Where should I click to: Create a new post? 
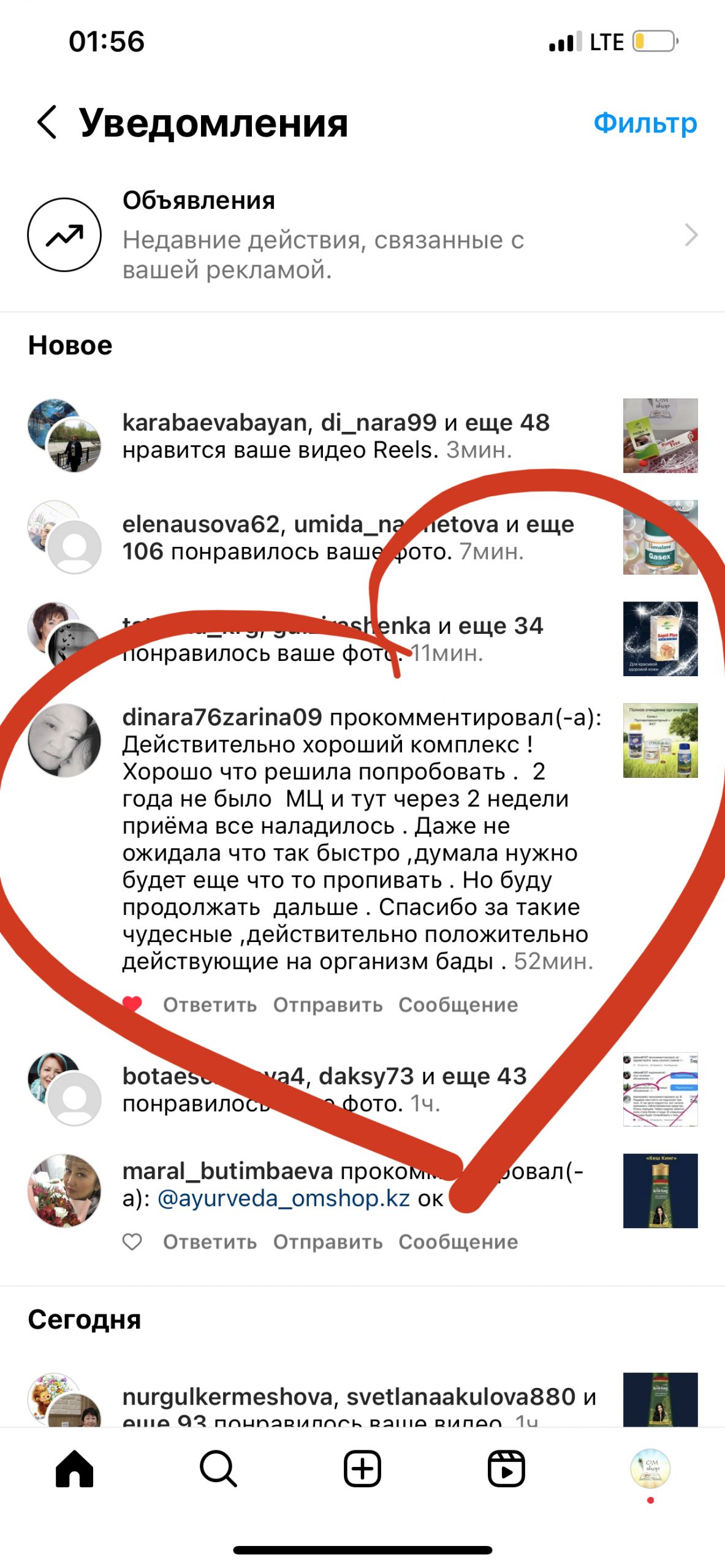362,1469
